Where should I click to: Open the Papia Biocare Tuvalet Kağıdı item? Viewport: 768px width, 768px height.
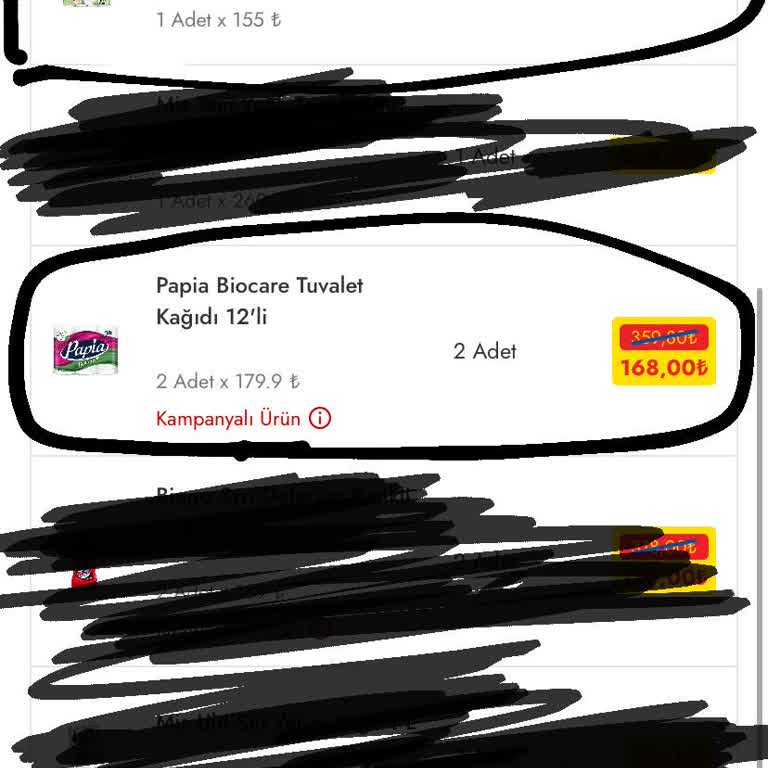coord(259,301)
